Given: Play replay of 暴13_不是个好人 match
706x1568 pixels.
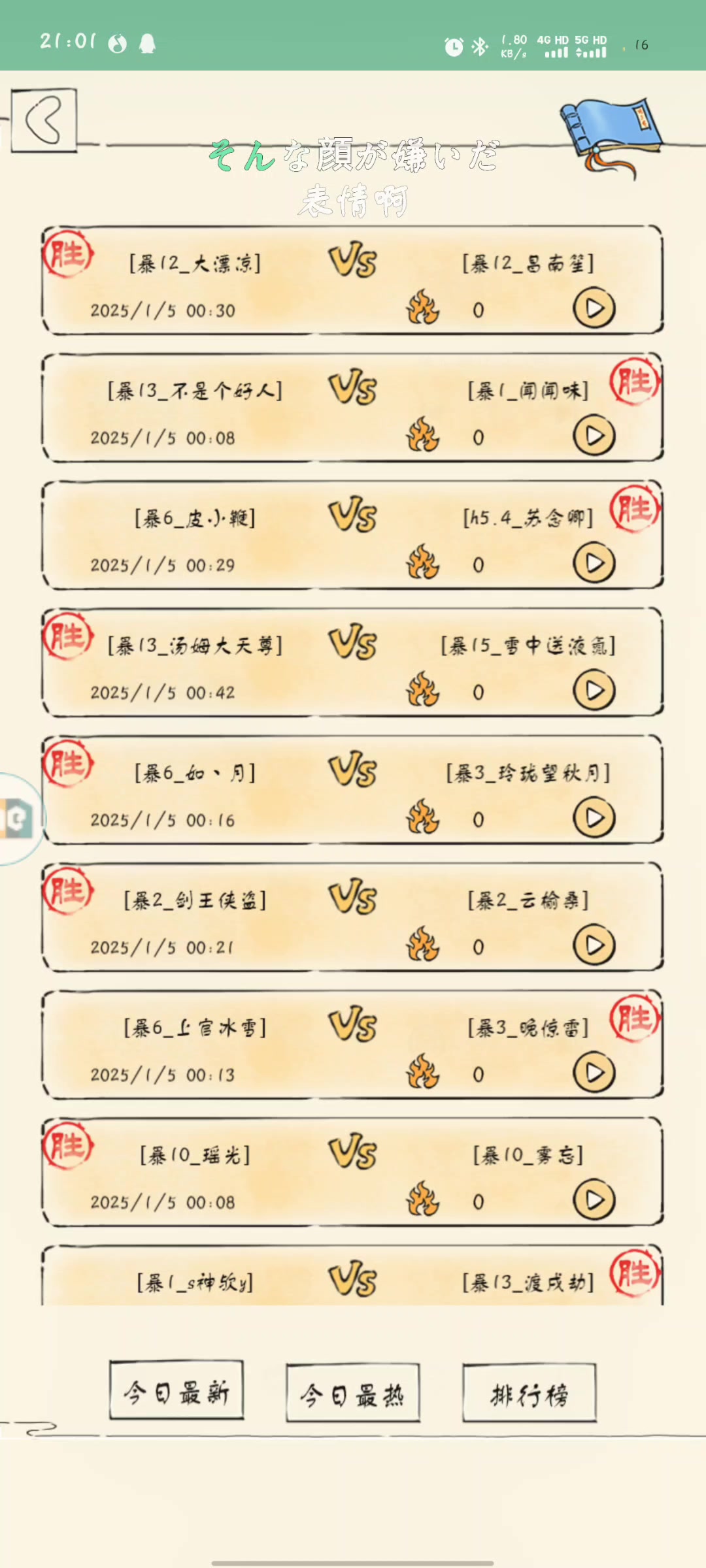Looking at the screenshot, I should point(594,436).
